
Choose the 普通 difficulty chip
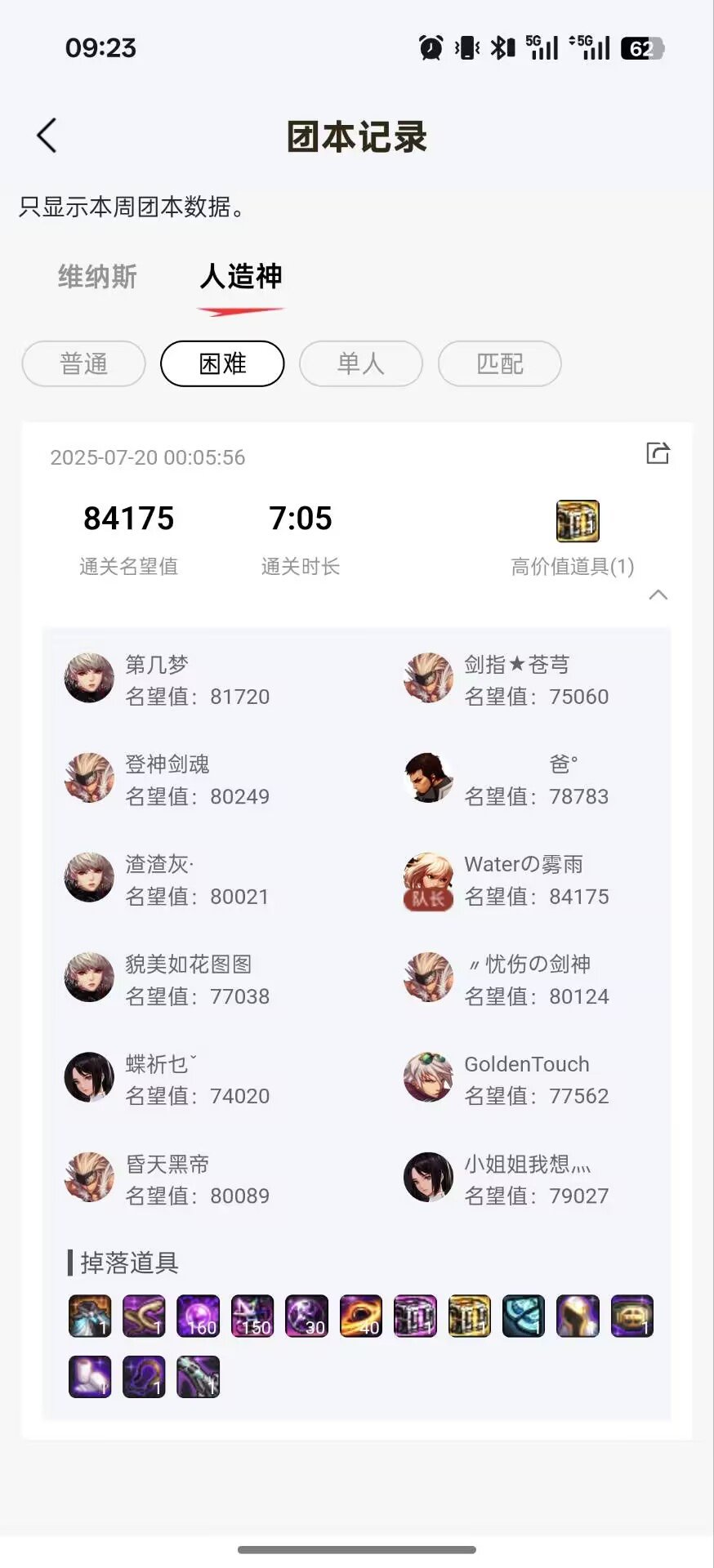83,363
